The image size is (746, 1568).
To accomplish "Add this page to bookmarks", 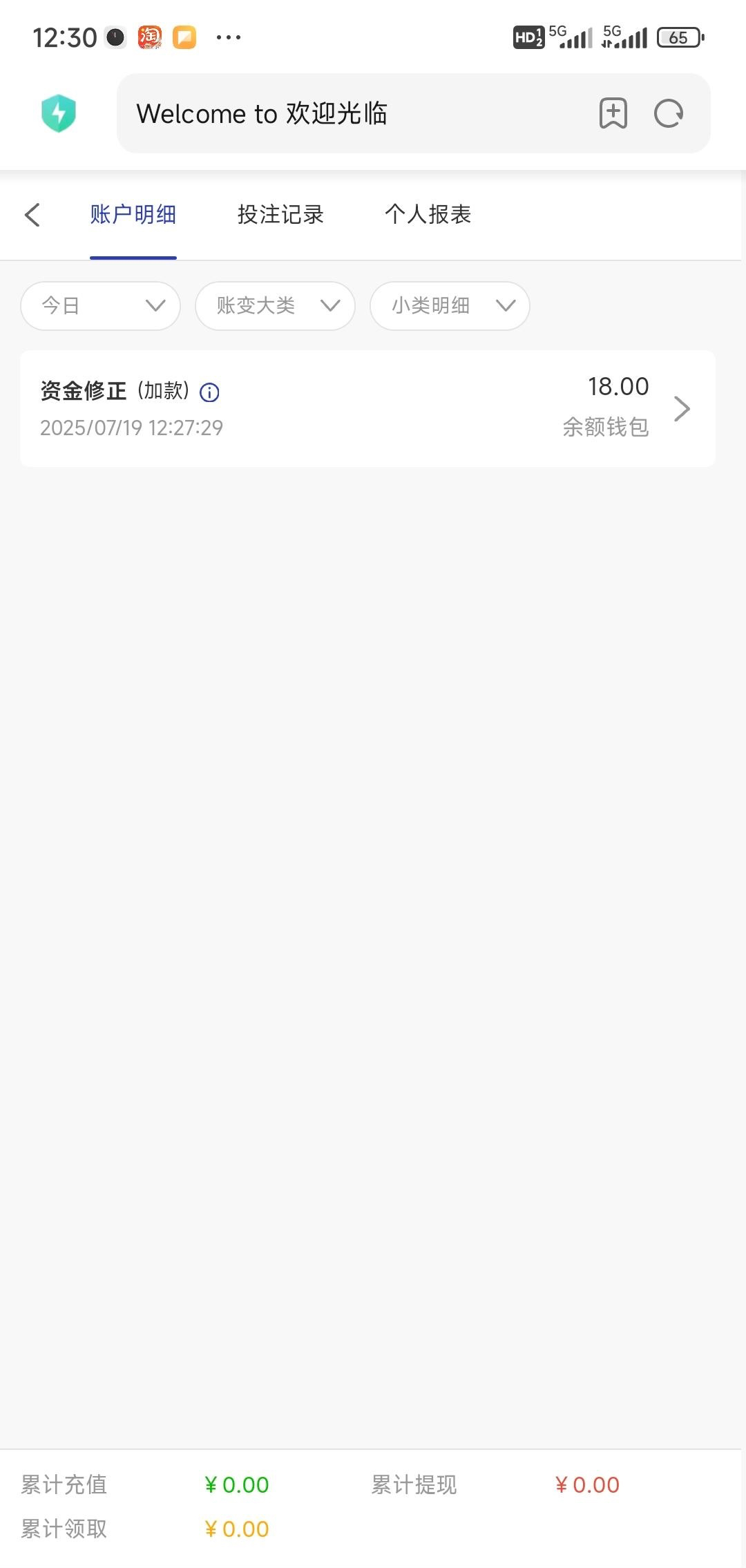I will pyautogui.click(x=613, y=113).
